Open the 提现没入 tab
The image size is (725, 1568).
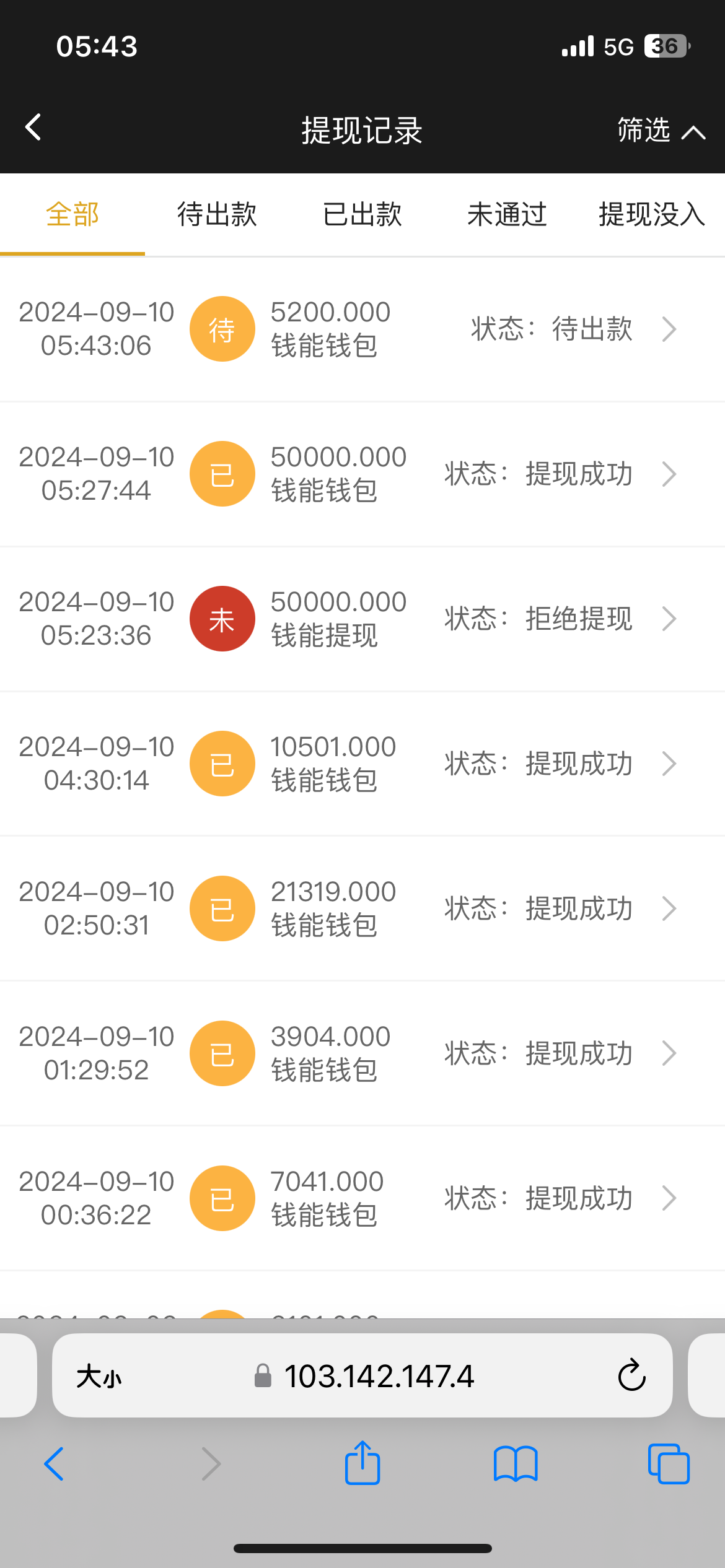tap(651, 215)
